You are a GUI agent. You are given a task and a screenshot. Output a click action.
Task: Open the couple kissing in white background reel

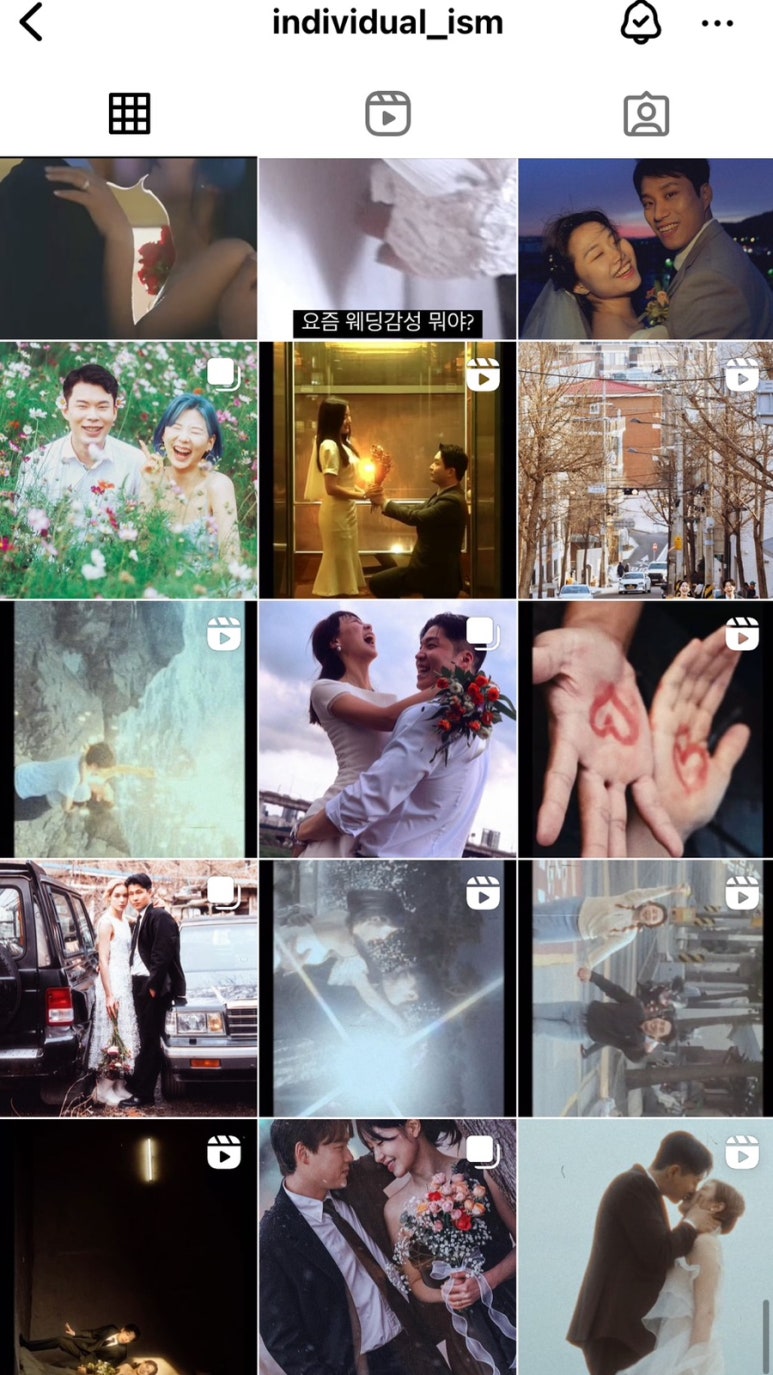[x=645, y=1246]
